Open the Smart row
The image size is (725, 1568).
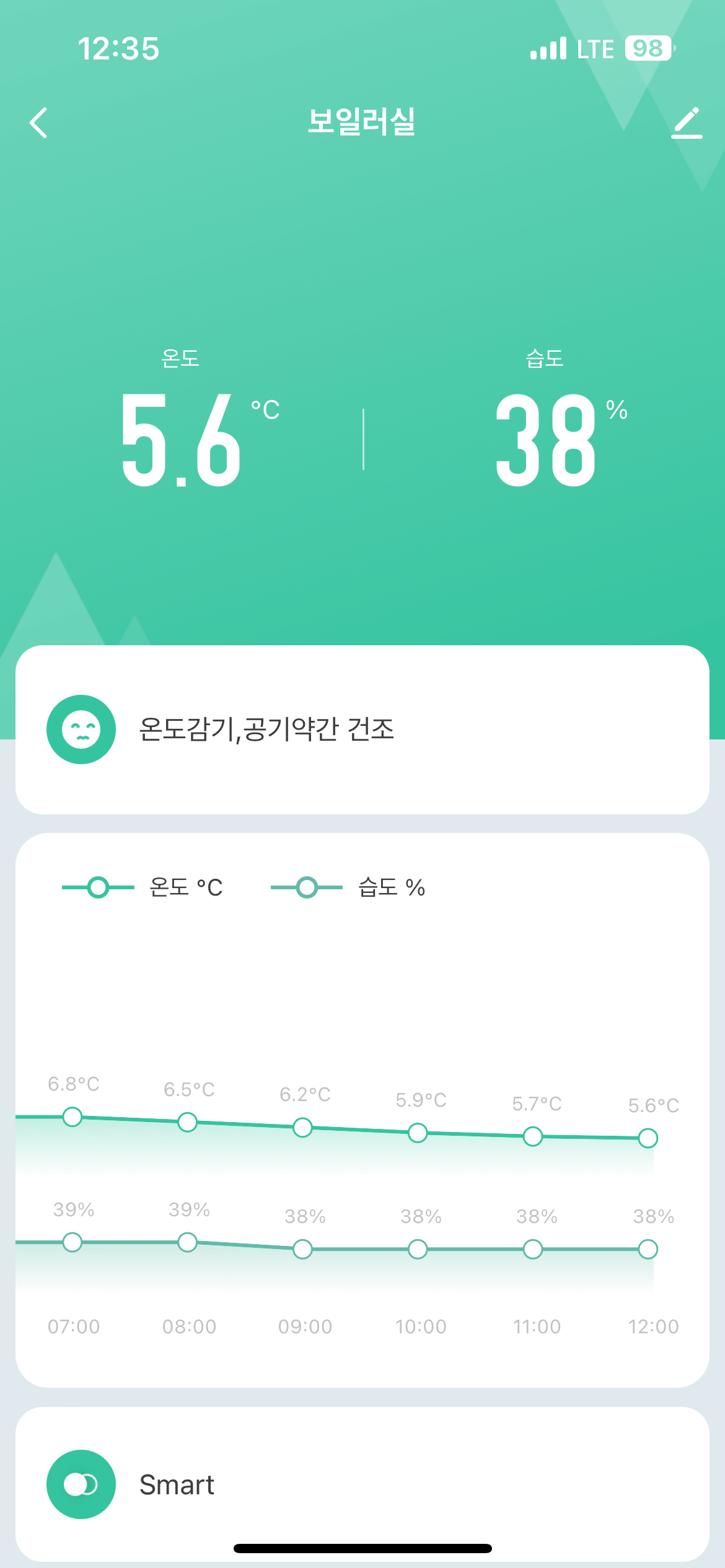click(362, 1484)
